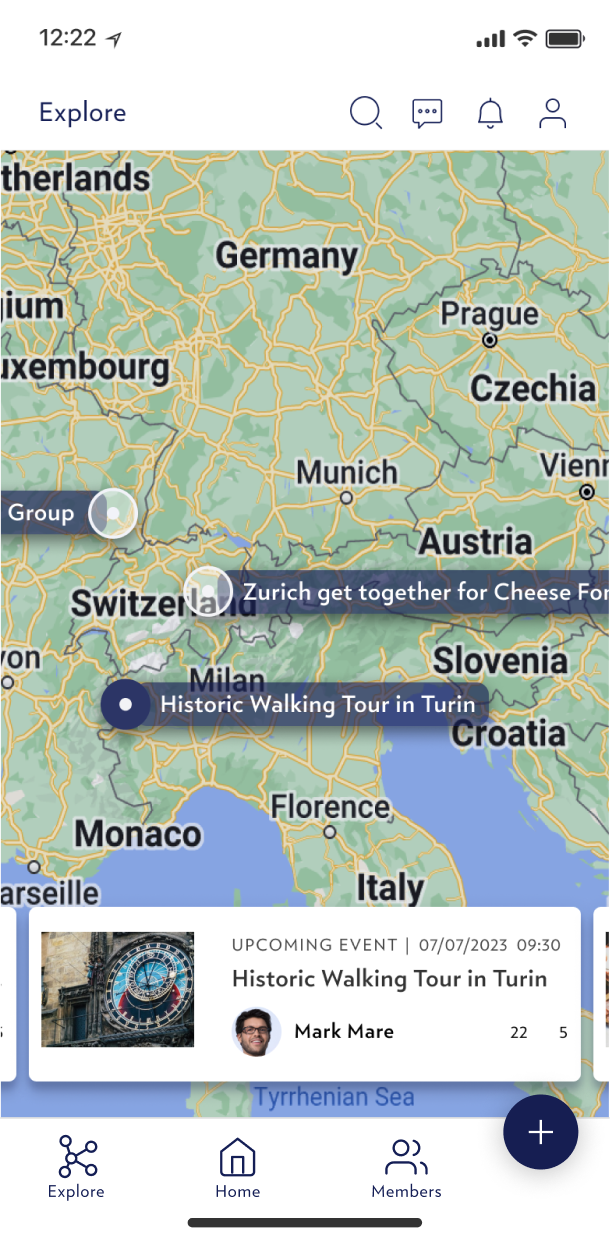Tap the plus floating action button

540,1131
